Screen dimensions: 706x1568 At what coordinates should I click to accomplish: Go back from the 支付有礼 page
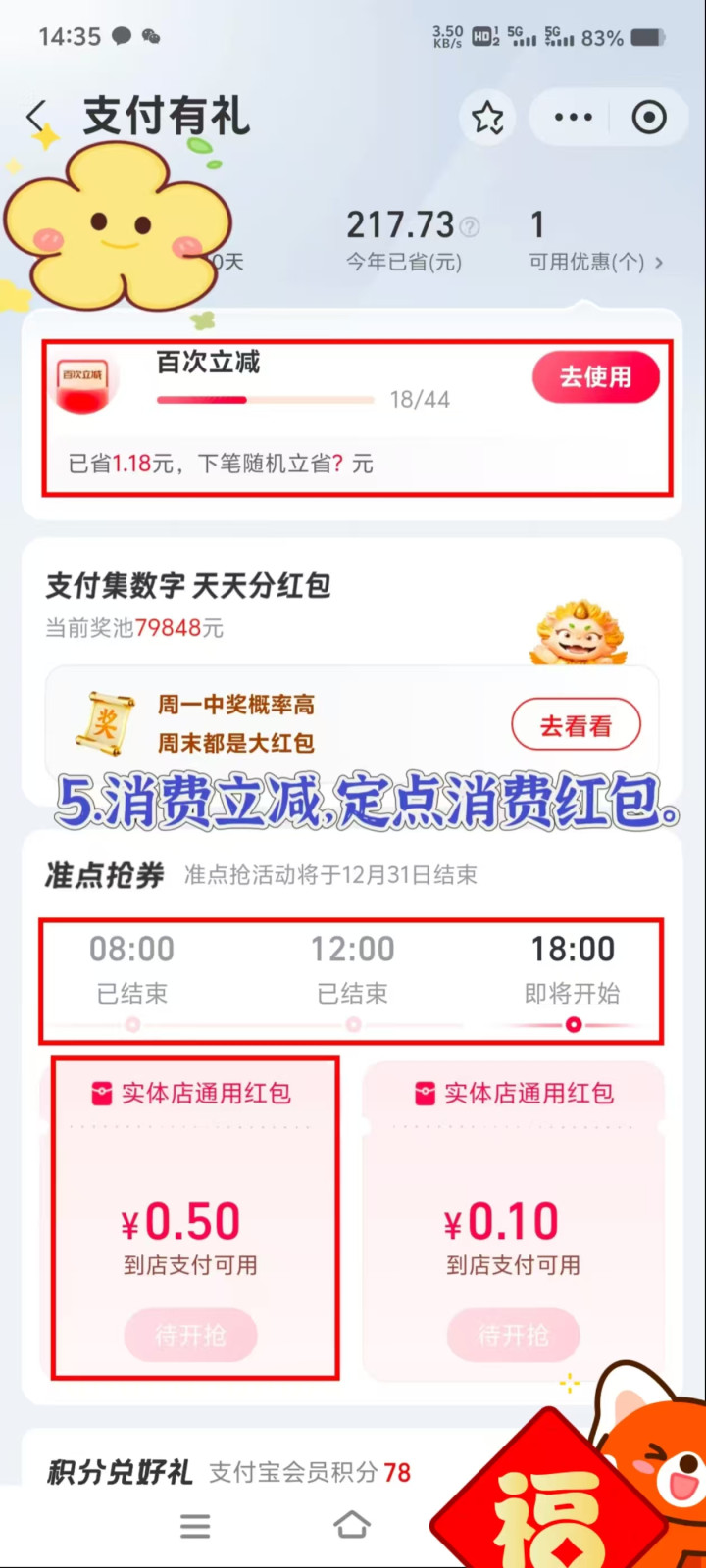37,117
